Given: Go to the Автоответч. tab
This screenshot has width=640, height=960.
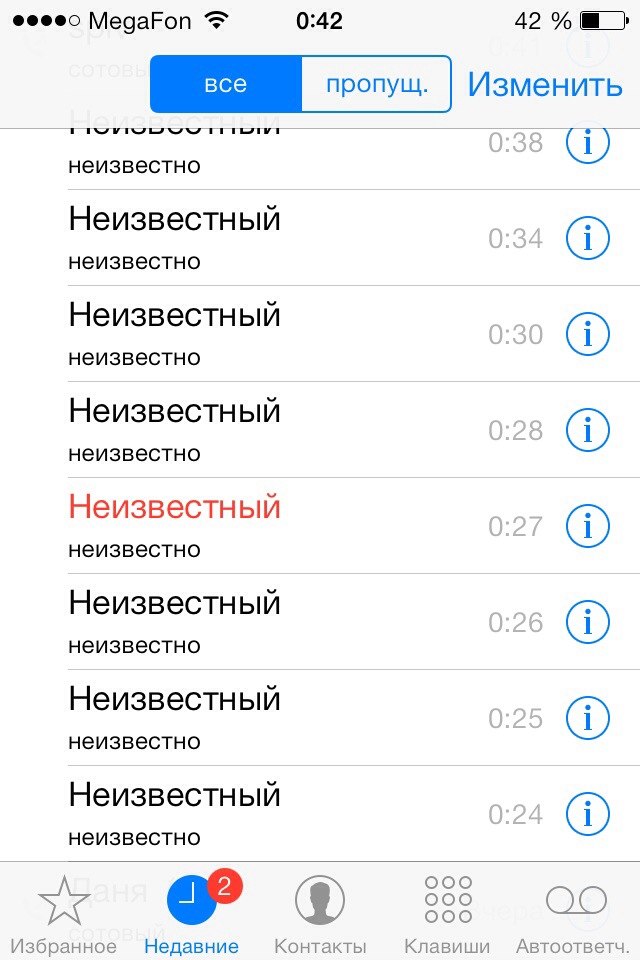Looking at the screenshot, I should 575,912.
